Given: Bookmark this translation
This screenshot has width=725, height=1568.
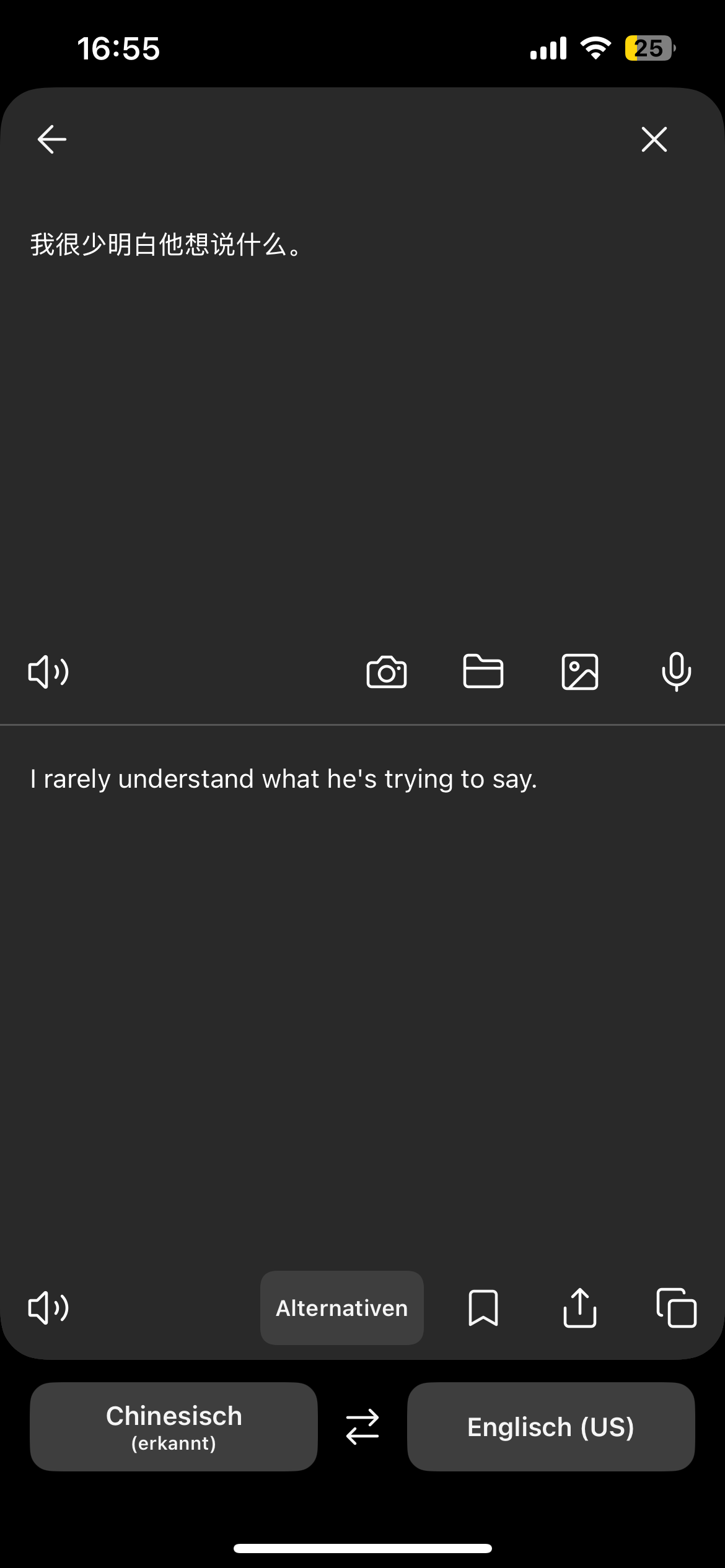Looking at the screenshot, I should point(483,1308).
